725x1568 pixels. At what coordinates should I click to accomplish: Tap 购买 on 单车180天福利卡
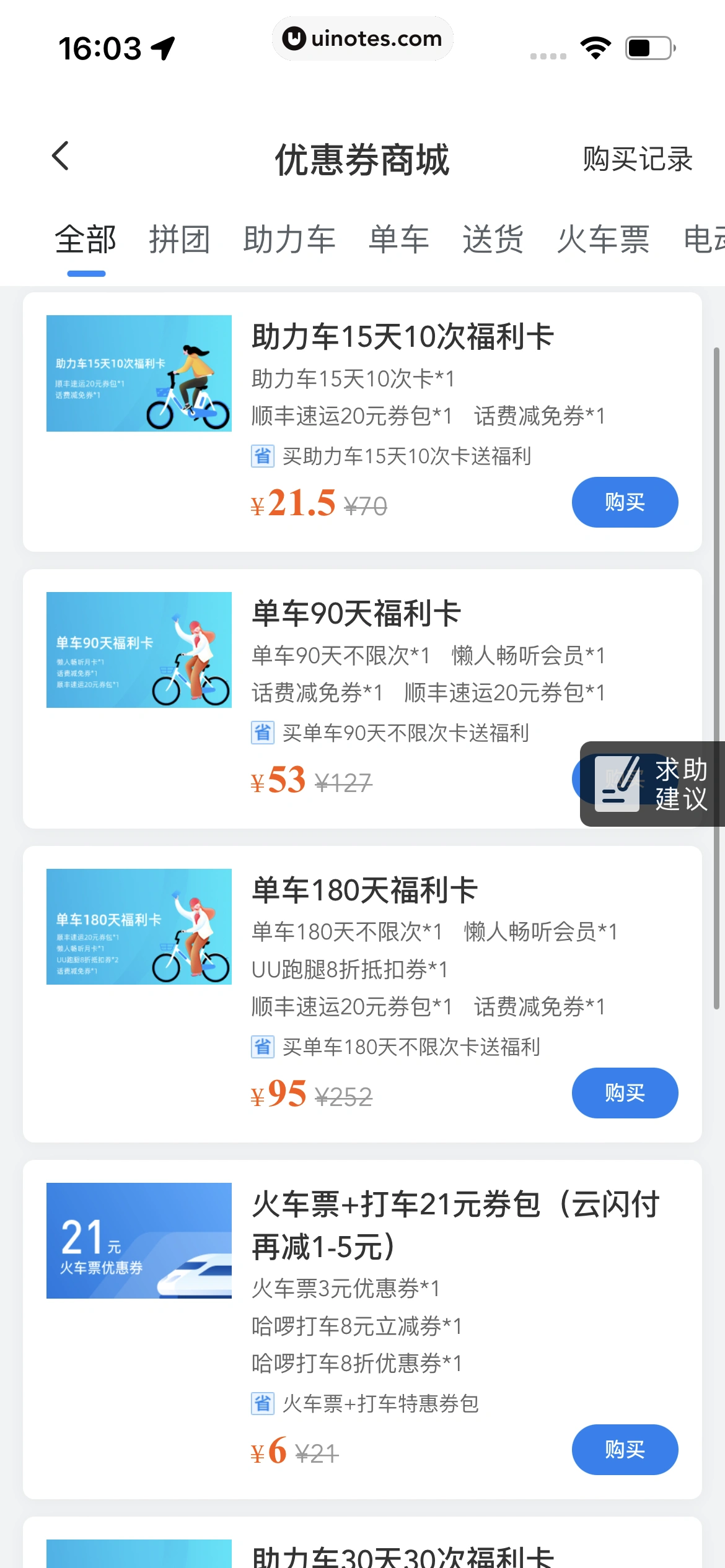pyautogui.click(x=625, y=1093)
